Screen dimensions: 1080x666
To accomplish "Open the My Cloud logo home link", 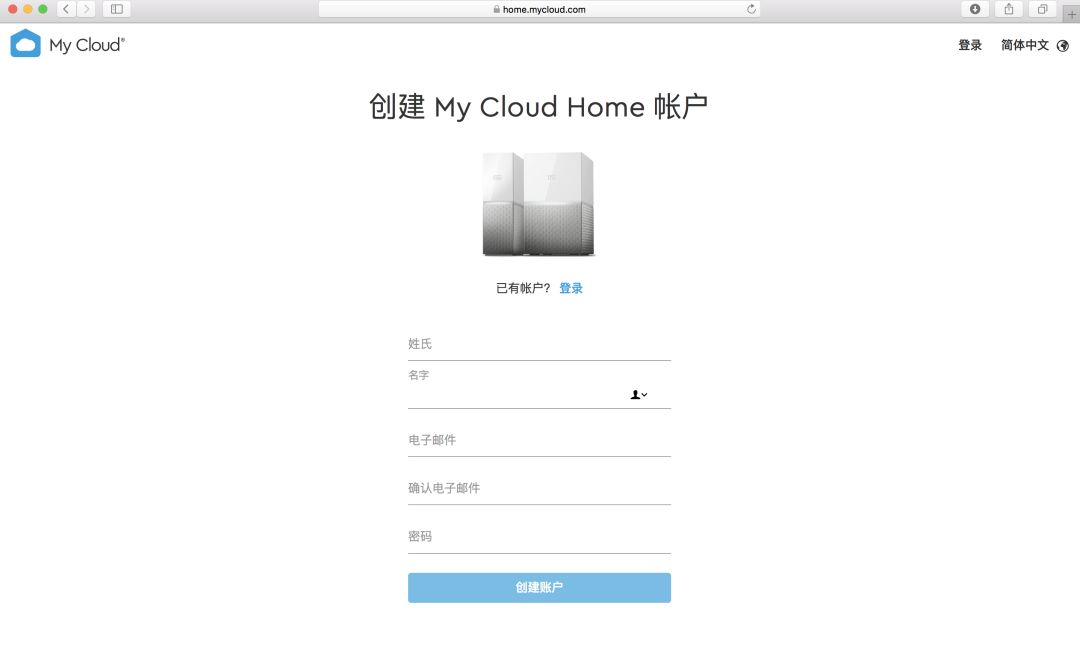I will click(67, 45).
